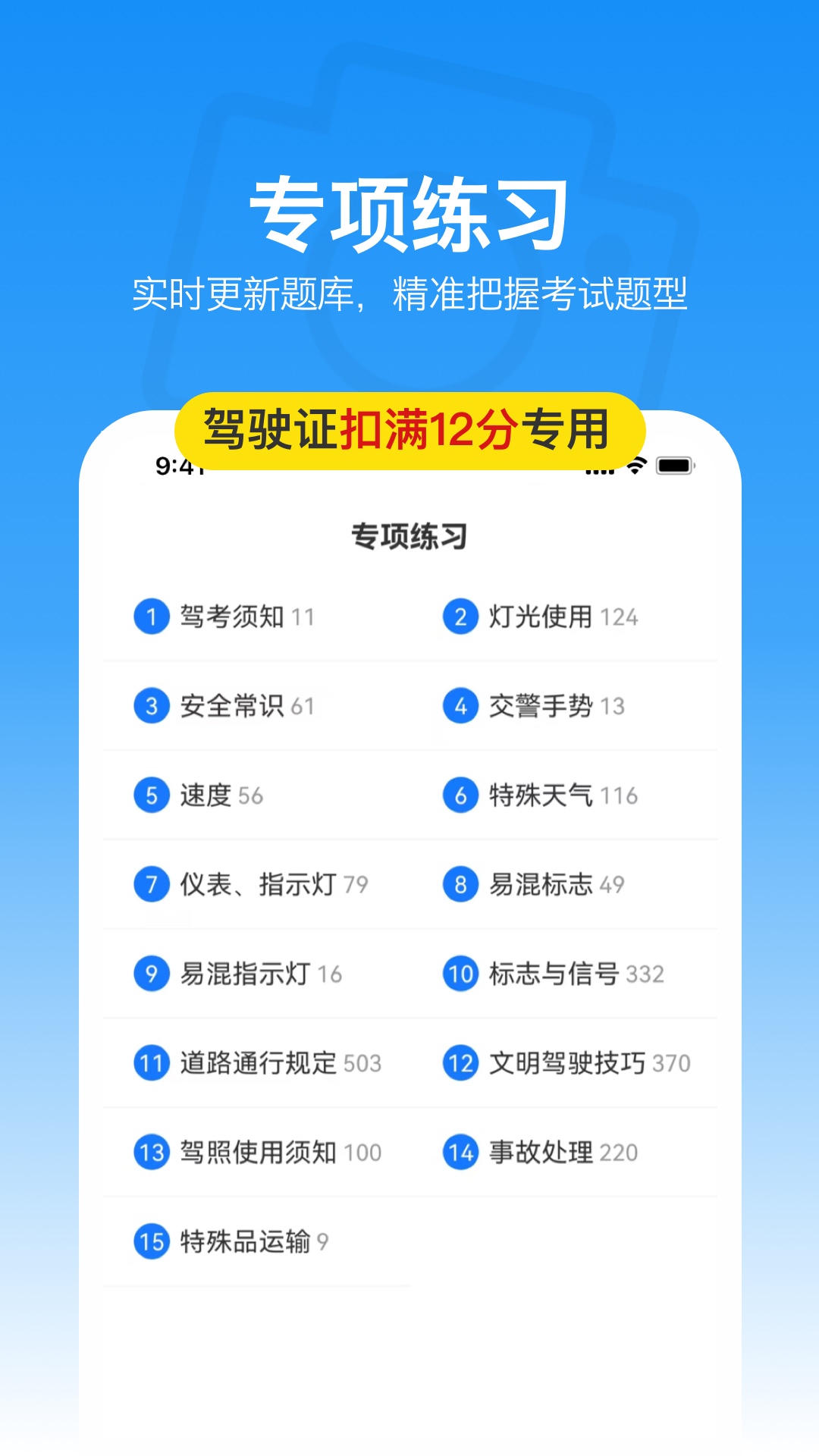Select the 驾考须知 numbered circle icon
This screenshot has height=1456, width=819.
(151, 617)
